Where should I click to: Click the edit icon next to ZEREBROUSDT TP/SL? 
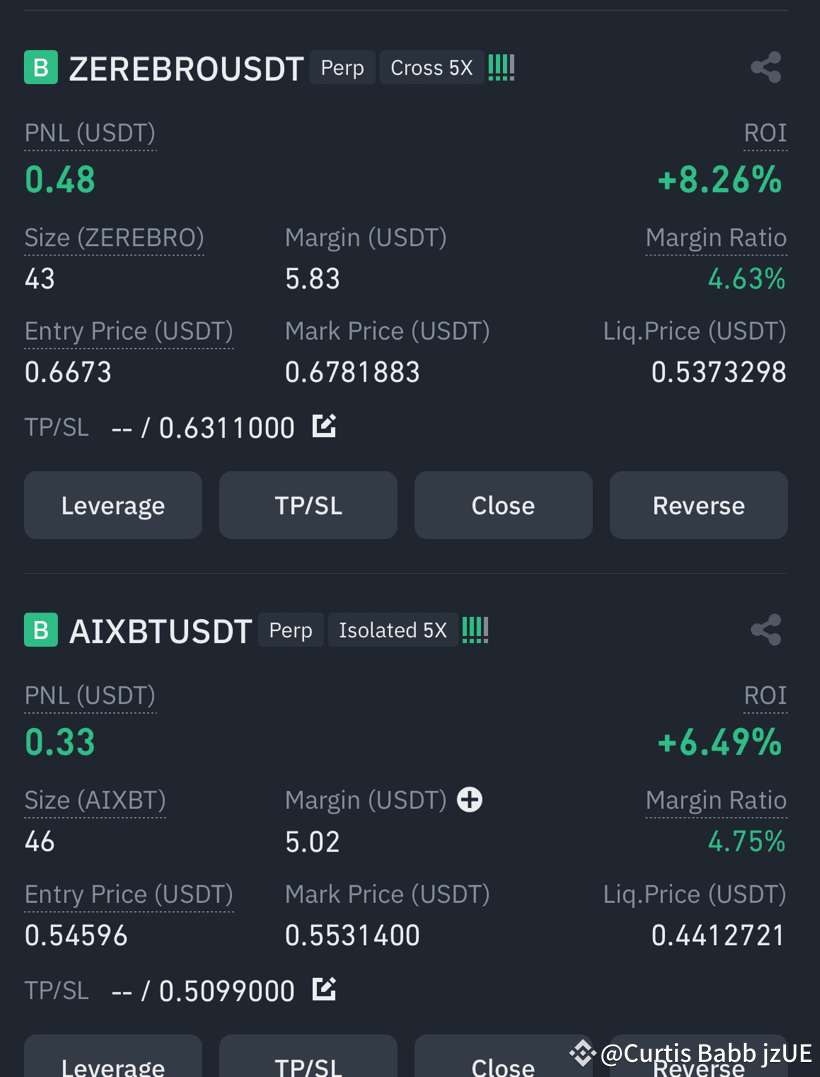(323, 426)
